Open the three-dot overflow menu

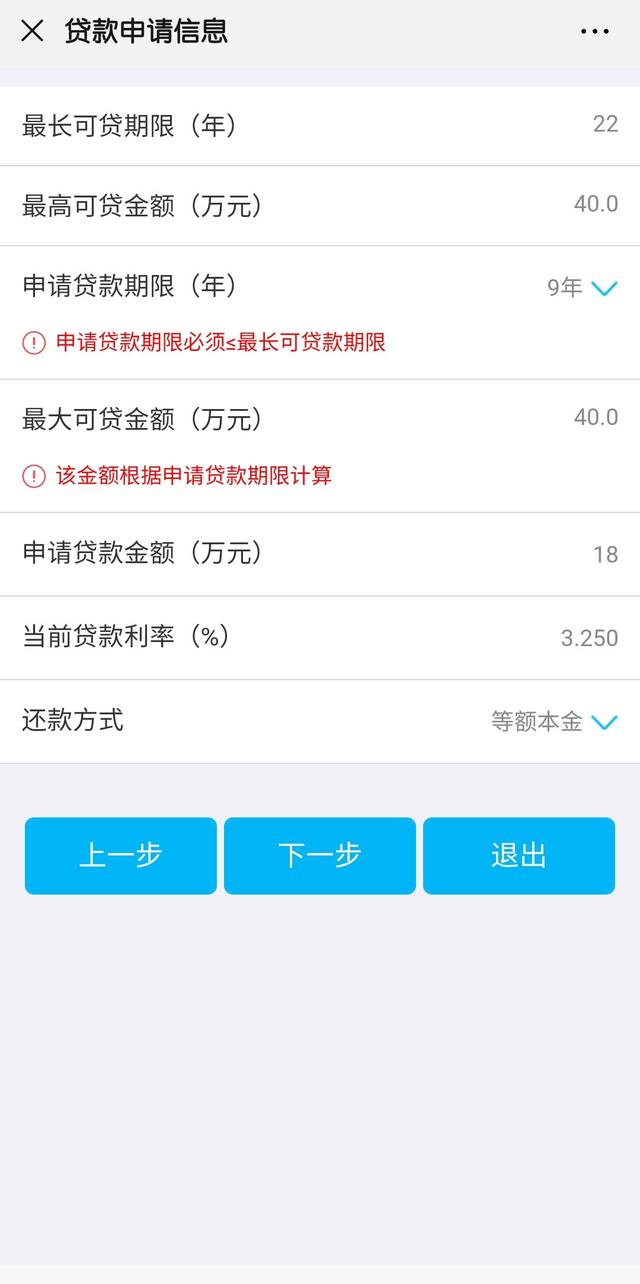(x=595, y=31)
